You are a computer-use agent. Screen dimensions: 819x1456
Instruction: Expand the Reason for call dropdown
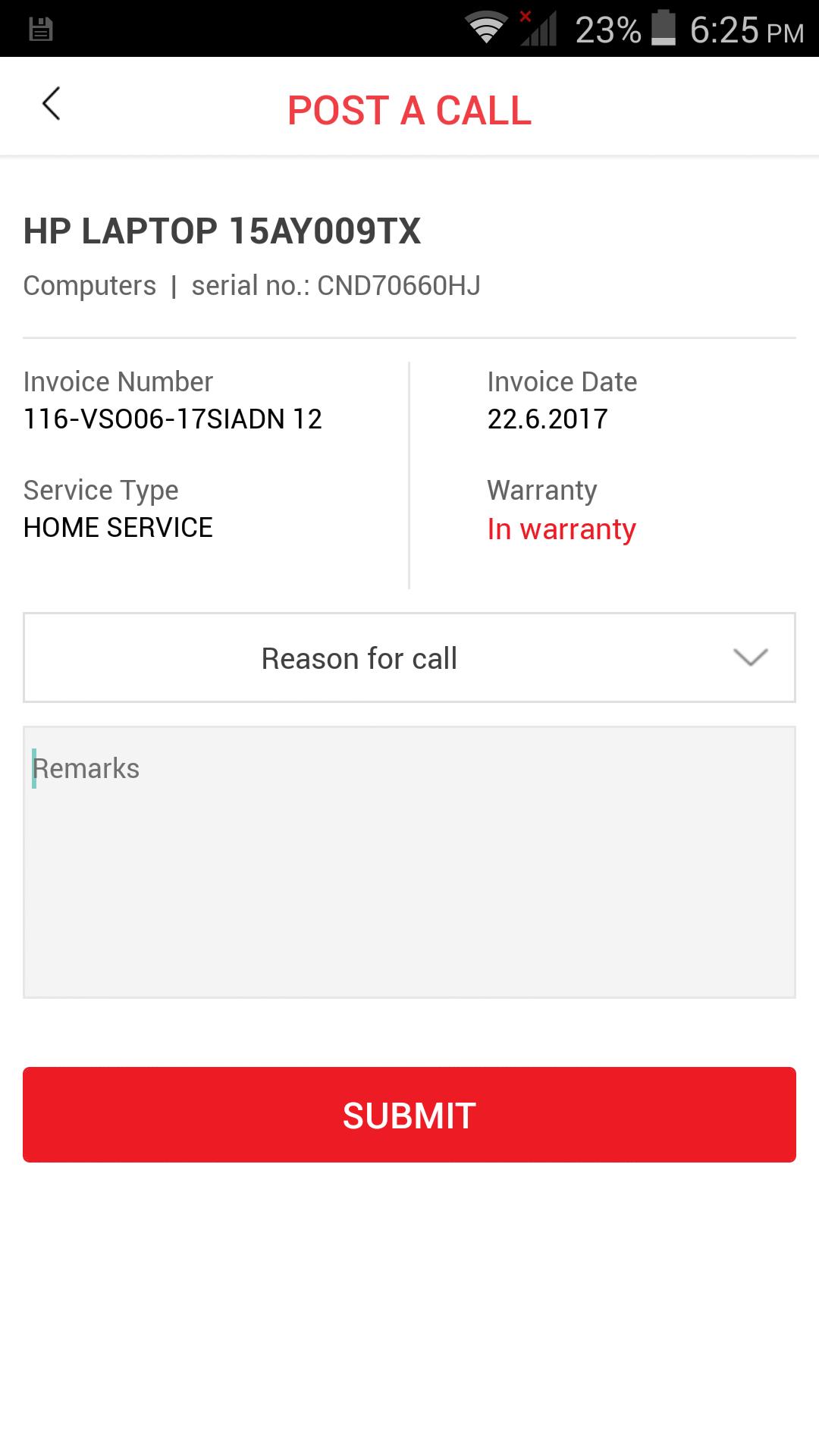pyautogui.click(x=409, y=657)
